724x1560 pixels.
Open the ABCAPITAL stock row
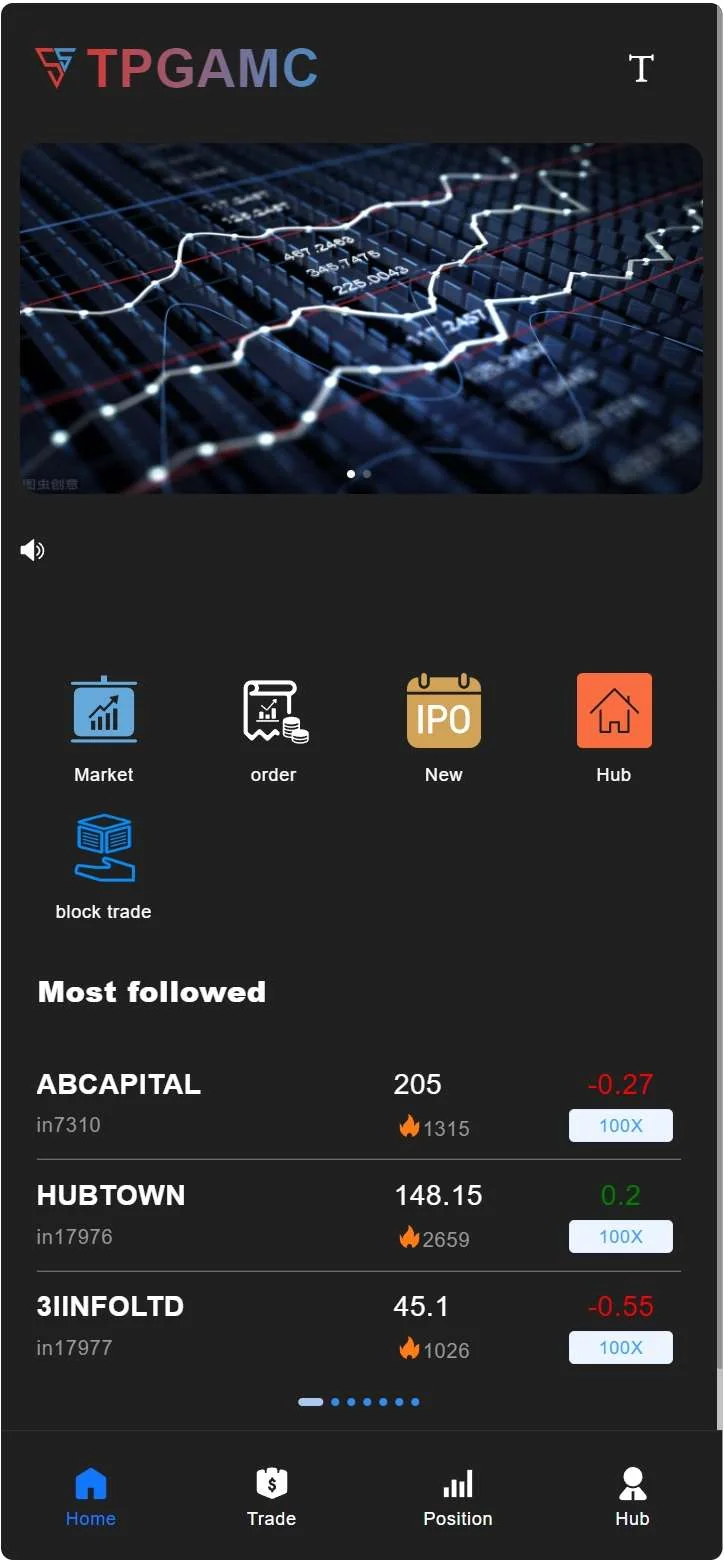coord(200,1104)
